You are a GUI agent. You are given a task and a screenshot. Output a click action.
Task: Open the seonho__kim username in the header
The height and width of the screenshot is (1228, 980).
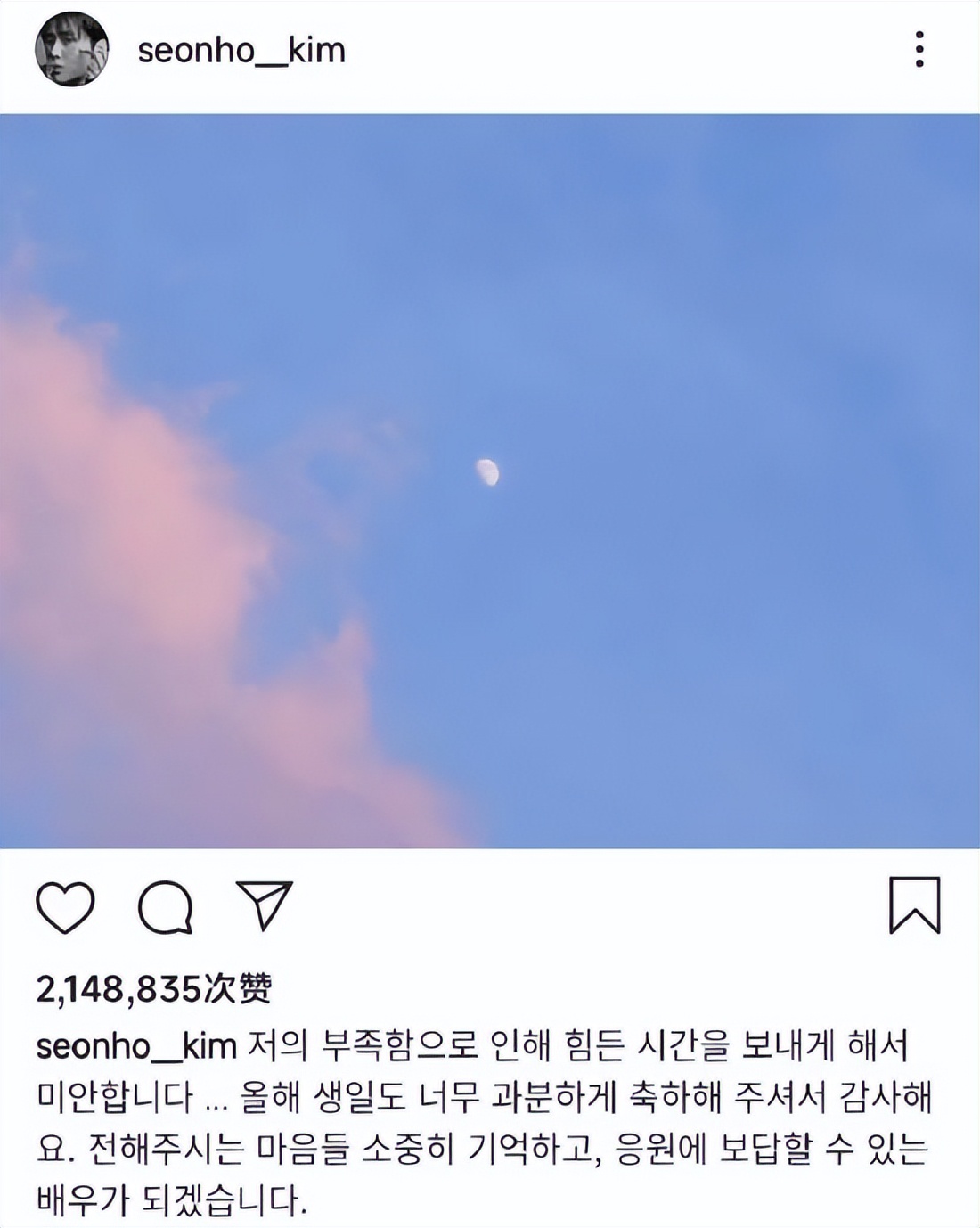(241, 51)
